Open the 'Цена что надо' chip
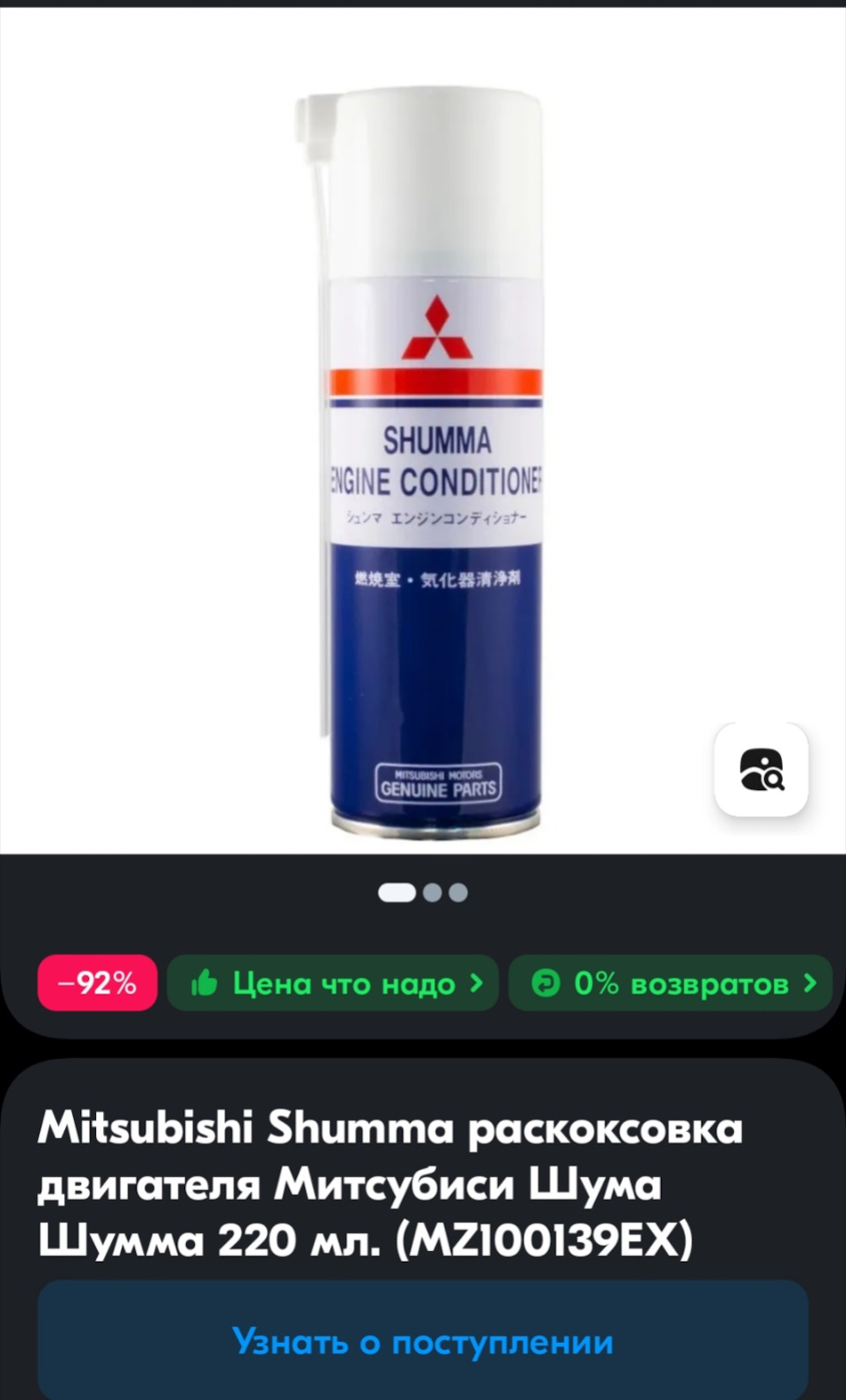 pyautogui.click(x=333, y=982)
